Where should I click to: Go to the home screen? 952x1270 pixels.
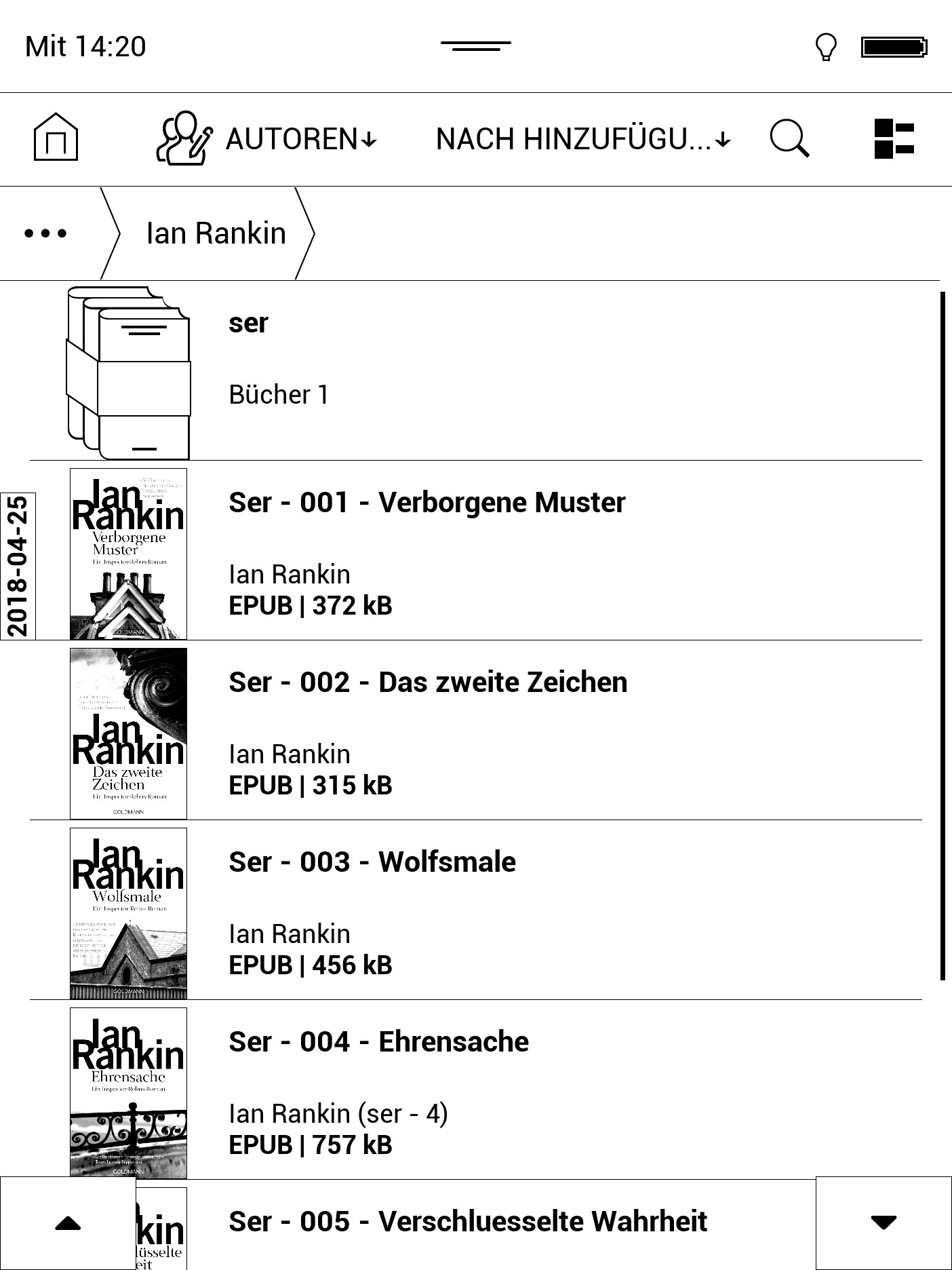point(56,138)
